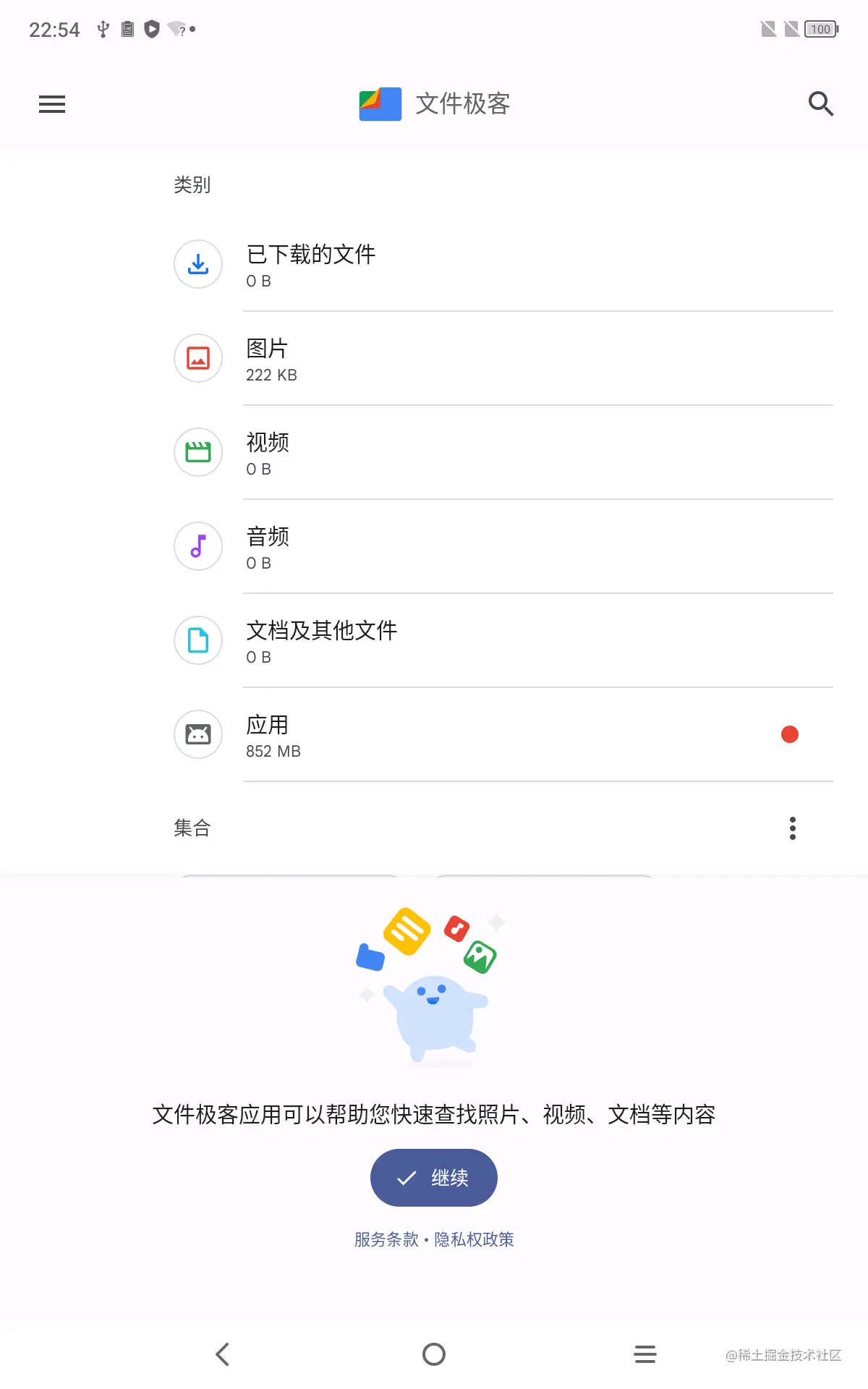Image resolution: width=868 pixels, height=1389 pixels.
Task: Open the 图片 category
Action: pyautogui.click(x=268, y=358)
